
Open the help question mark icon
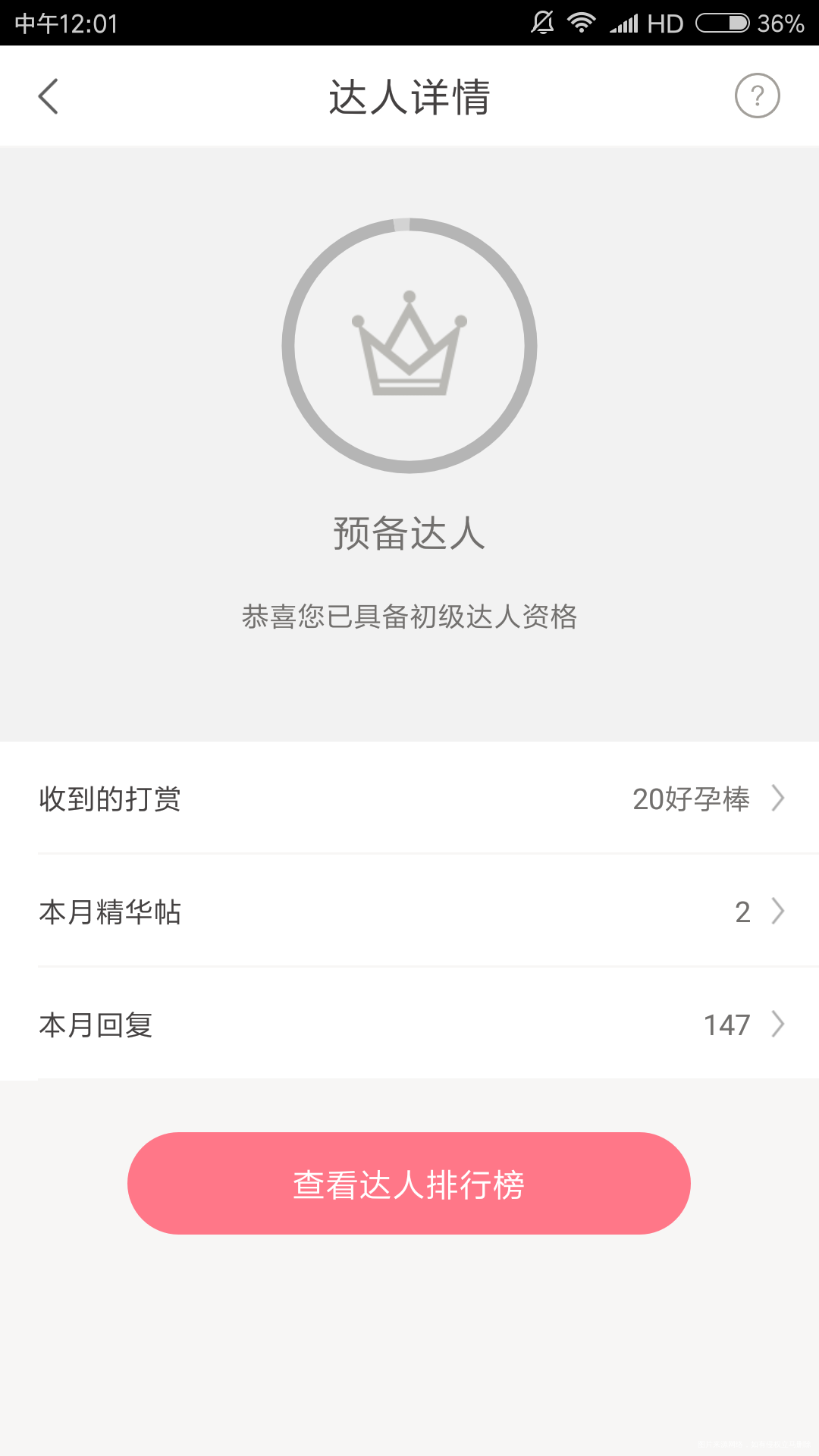755,96
